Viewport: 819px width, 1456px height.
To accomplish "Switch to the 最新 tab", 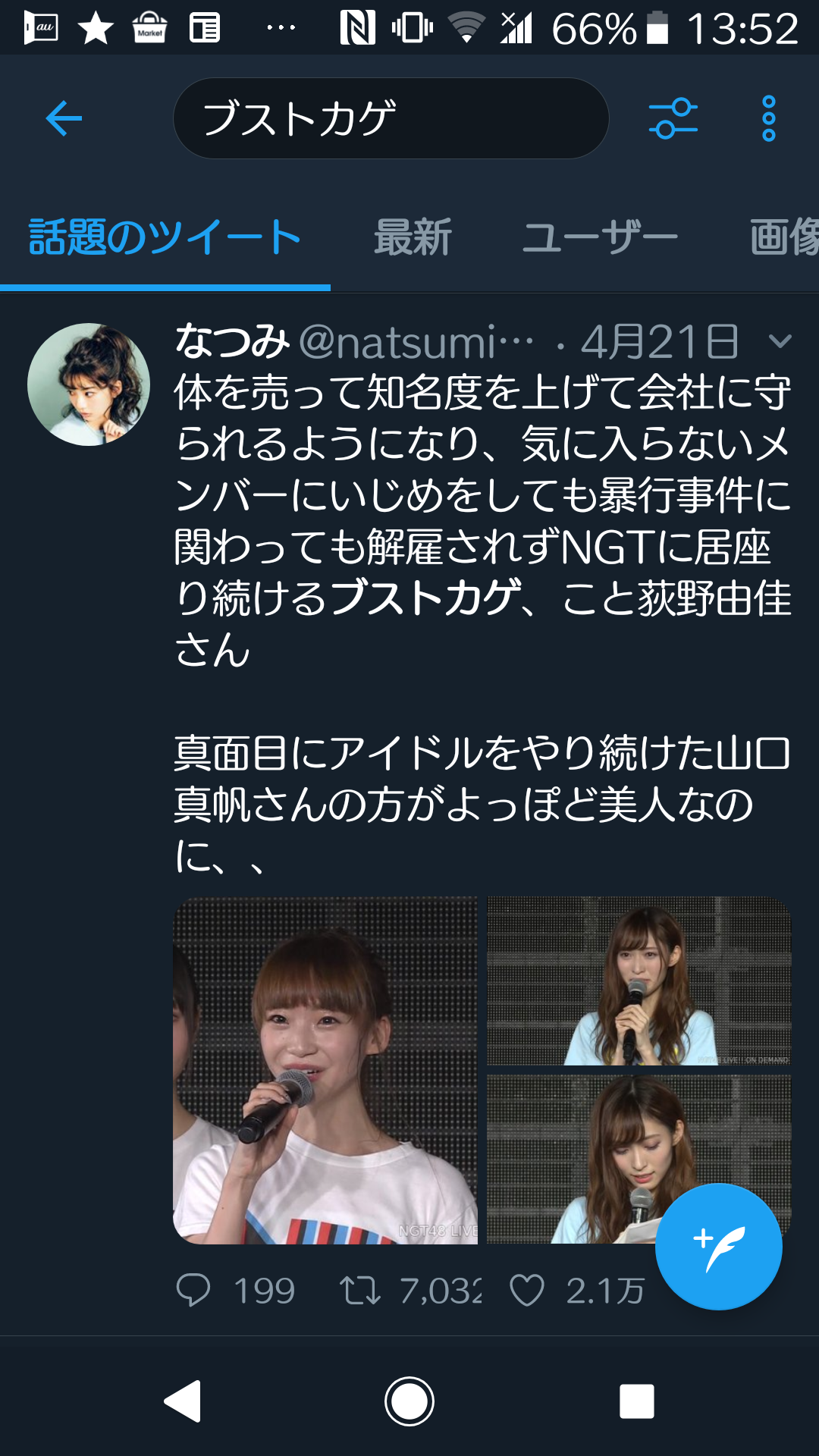I will pos(413,237).
